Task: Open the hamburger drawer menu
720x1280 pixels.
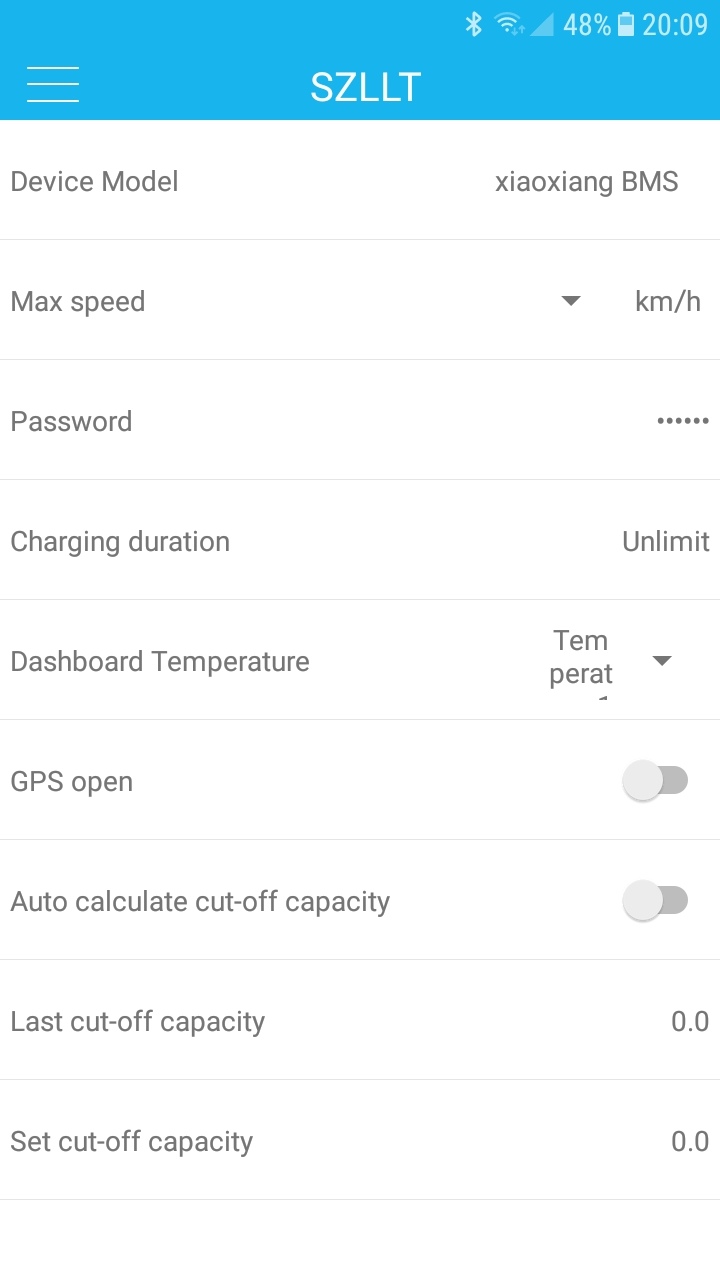Action: [53, 85]
